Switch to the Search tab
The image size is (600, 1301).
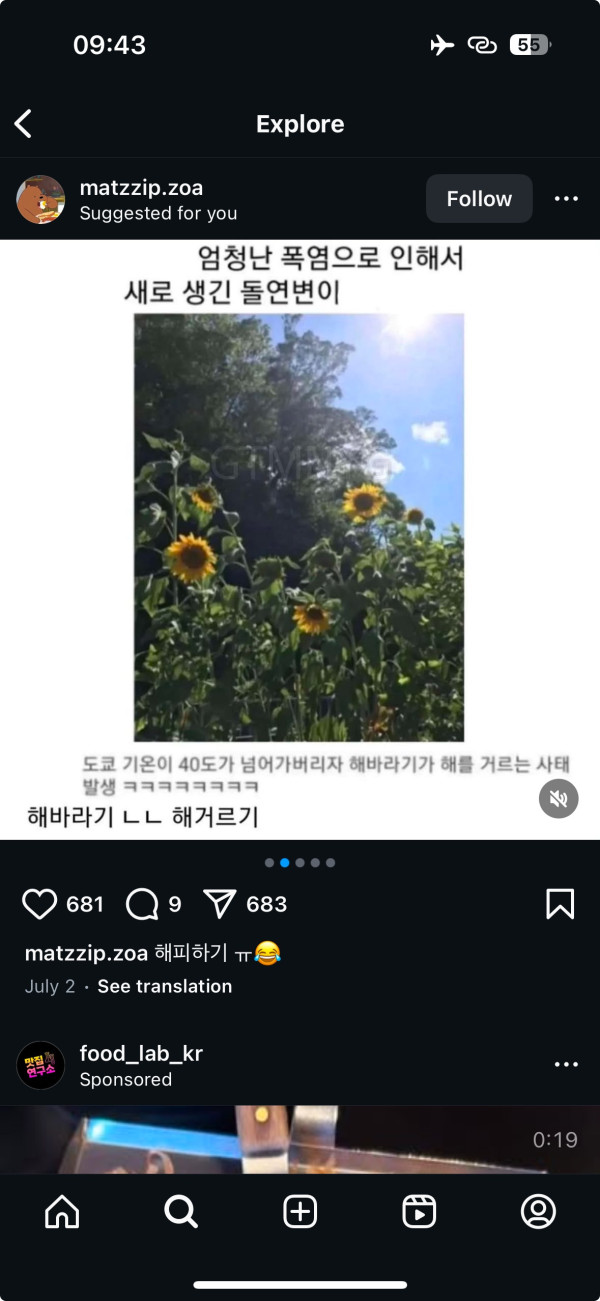(181, 1212)
